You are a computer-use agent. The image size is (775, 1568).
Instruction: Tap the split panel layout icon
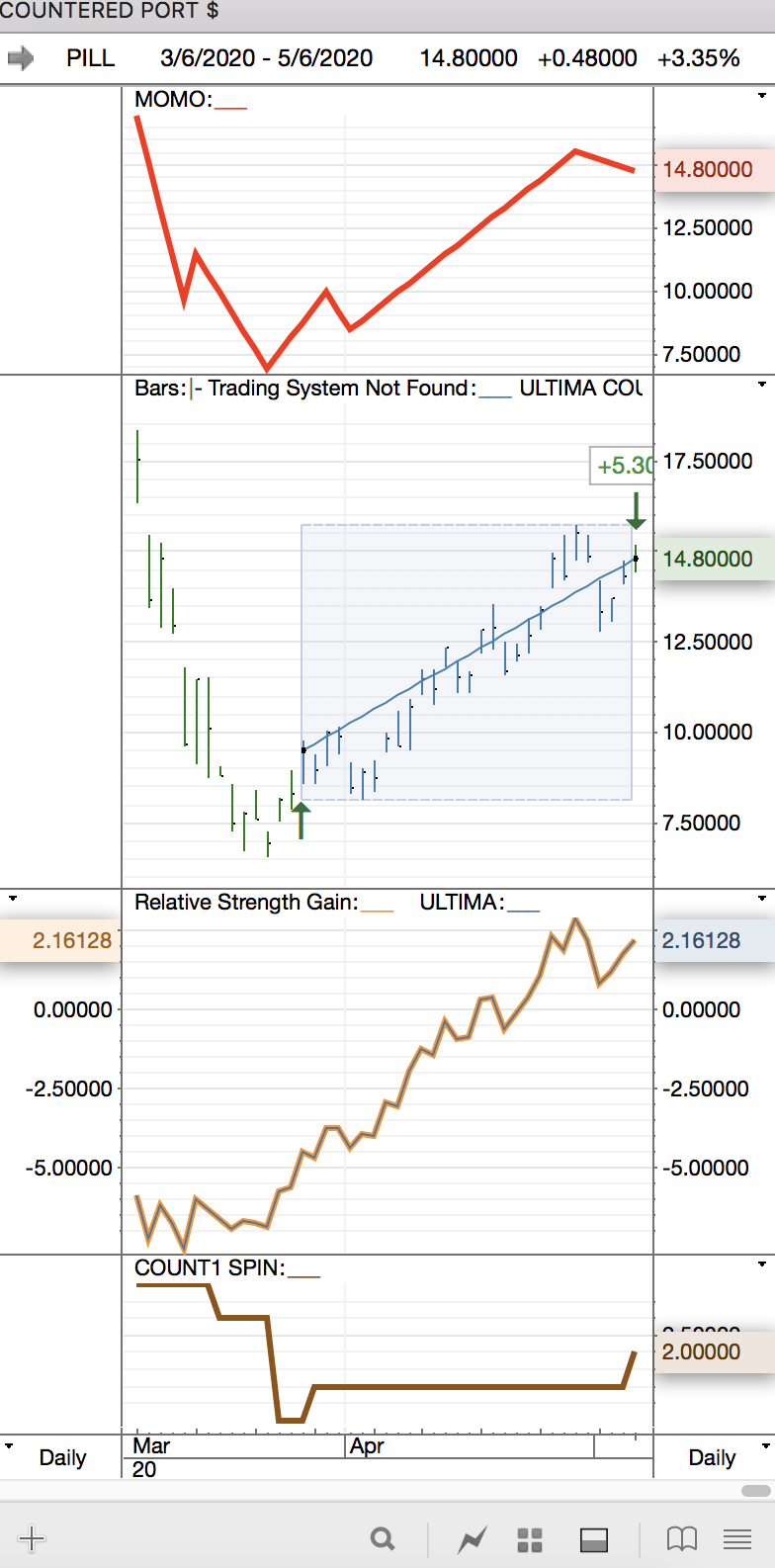(x=594, y=1539)
